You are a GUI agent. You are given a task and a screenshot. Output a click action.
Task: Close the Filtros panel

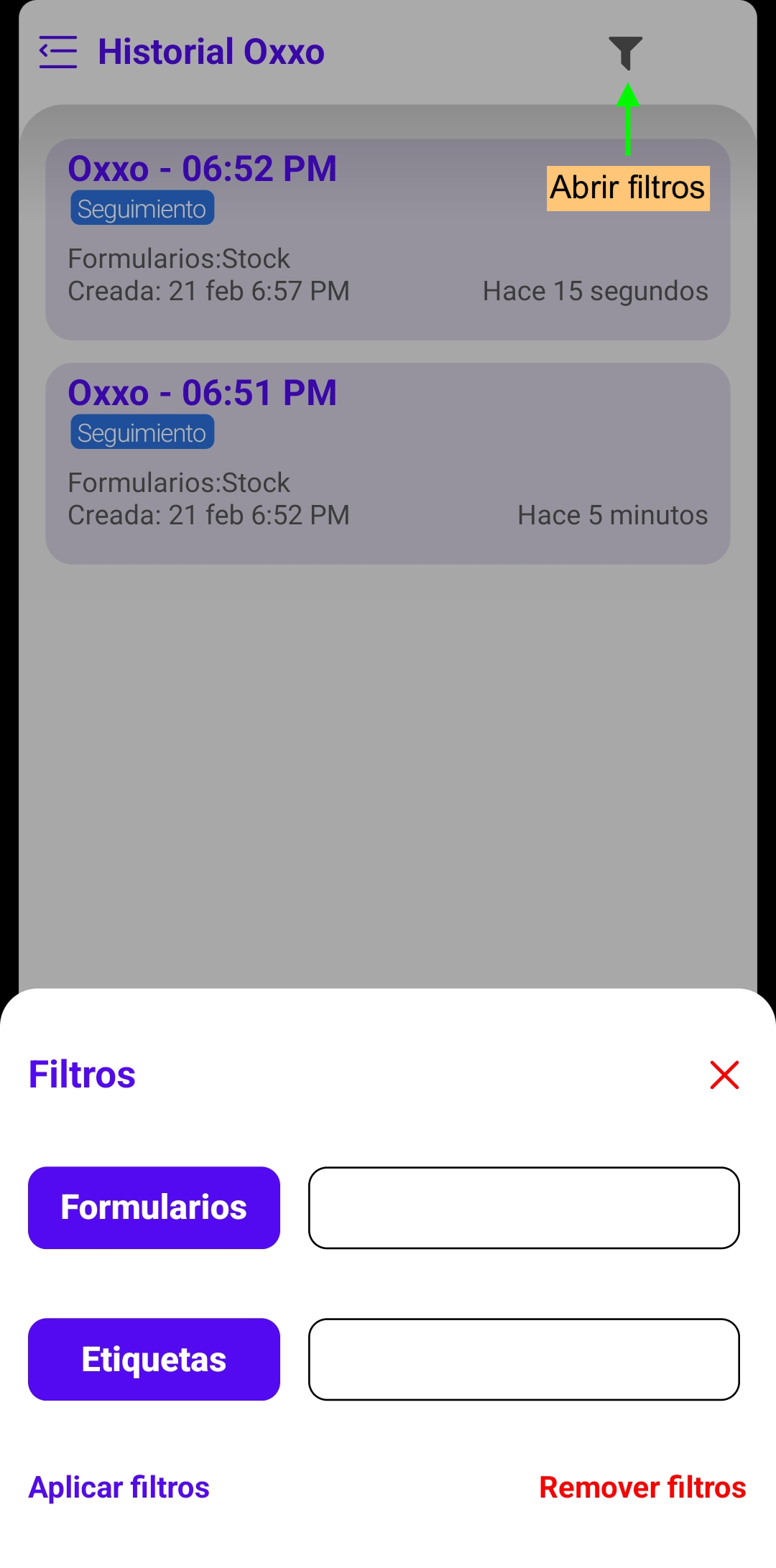coord(724,1075)
